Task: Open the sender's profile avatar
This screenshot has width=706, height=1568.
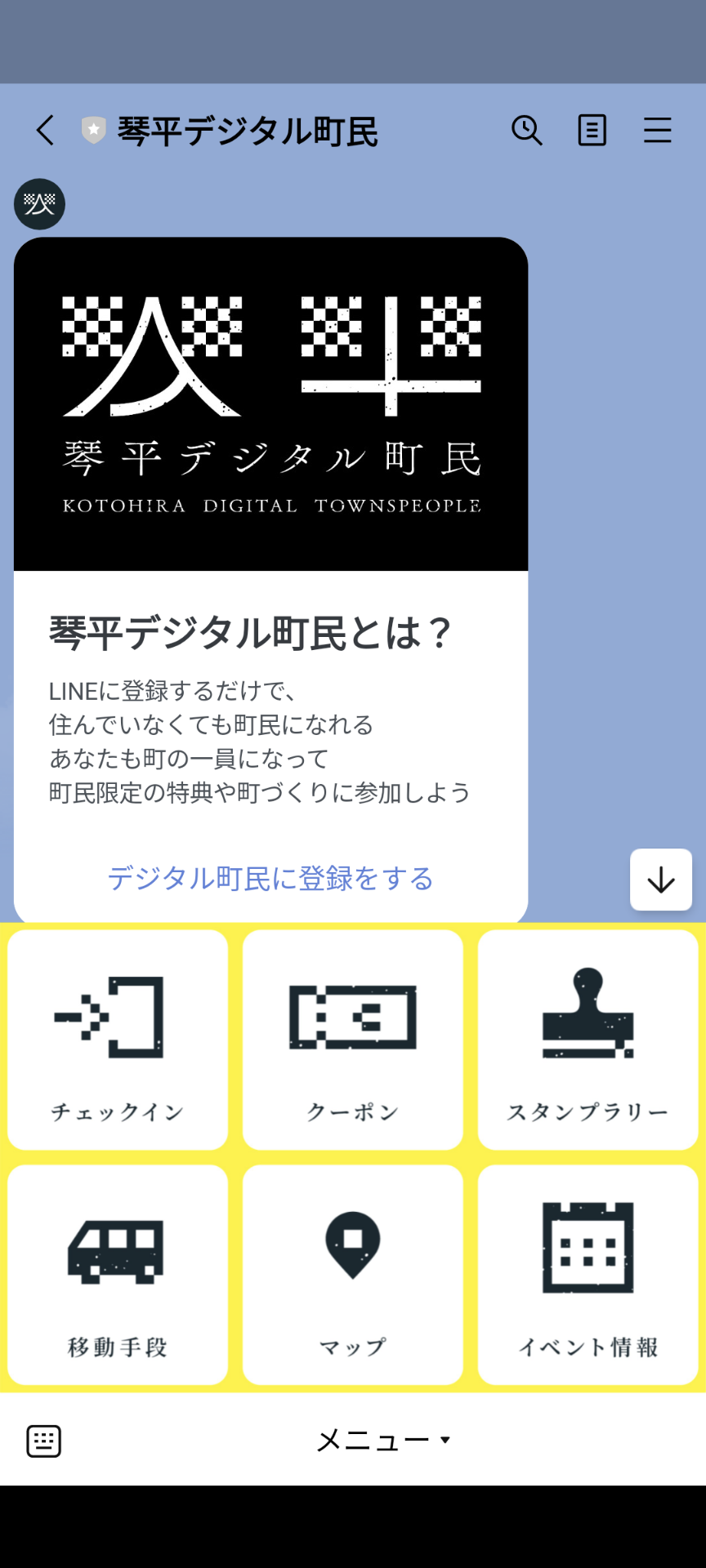Action: 39,204
